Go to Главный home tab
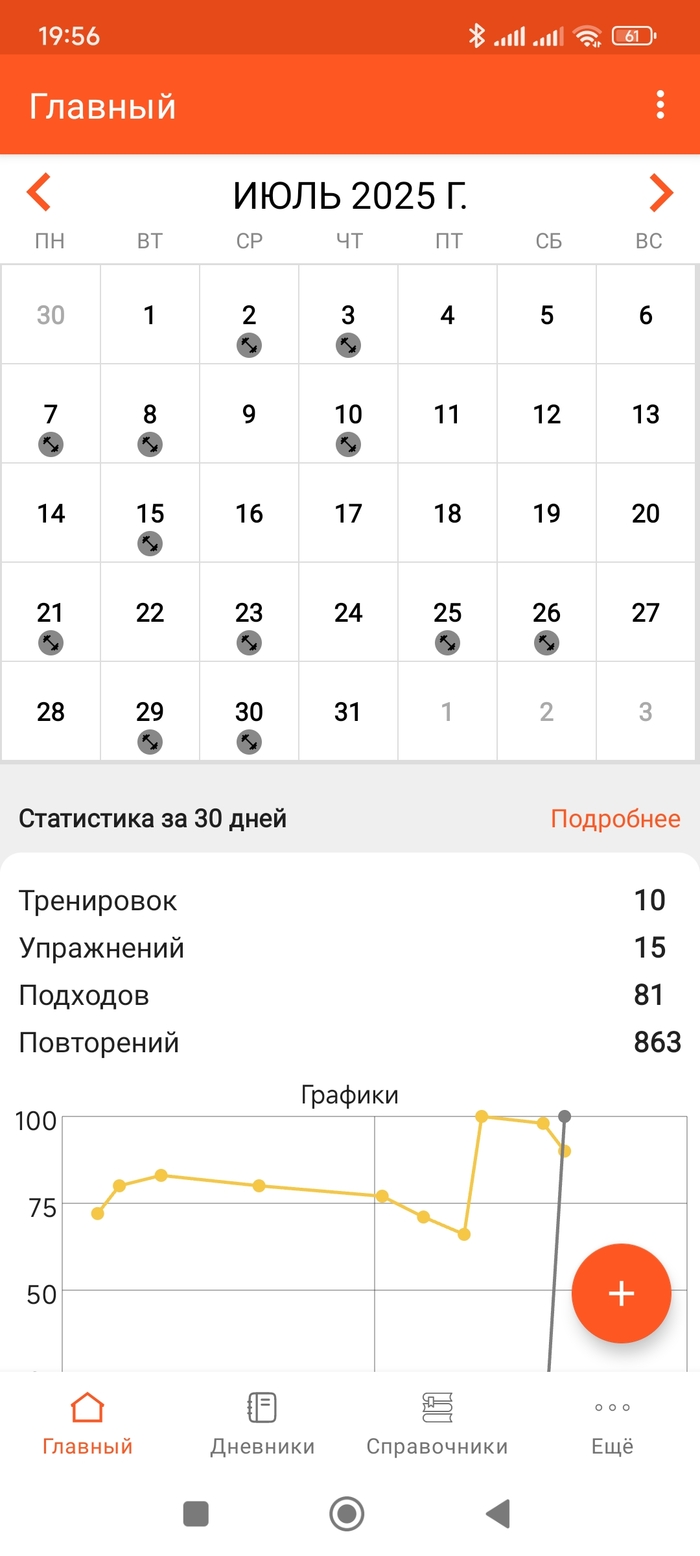This screenshot has height=1556, width=700. pos(87,1424)
